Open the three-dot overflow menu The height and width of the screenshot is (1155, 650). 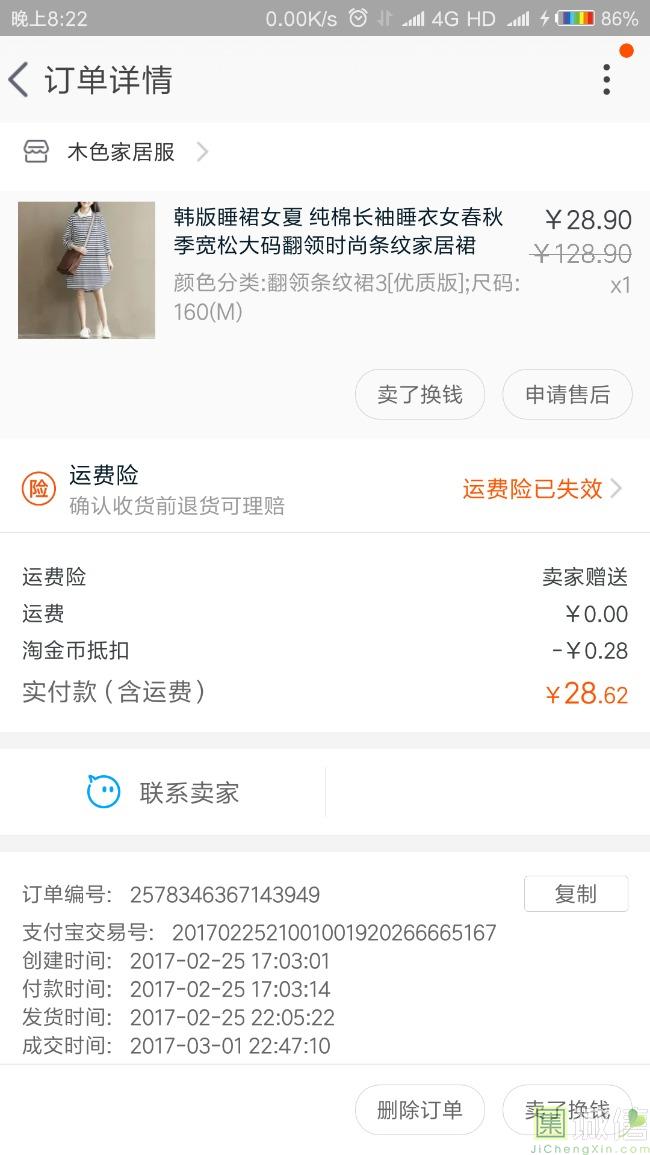click(606, 80)
